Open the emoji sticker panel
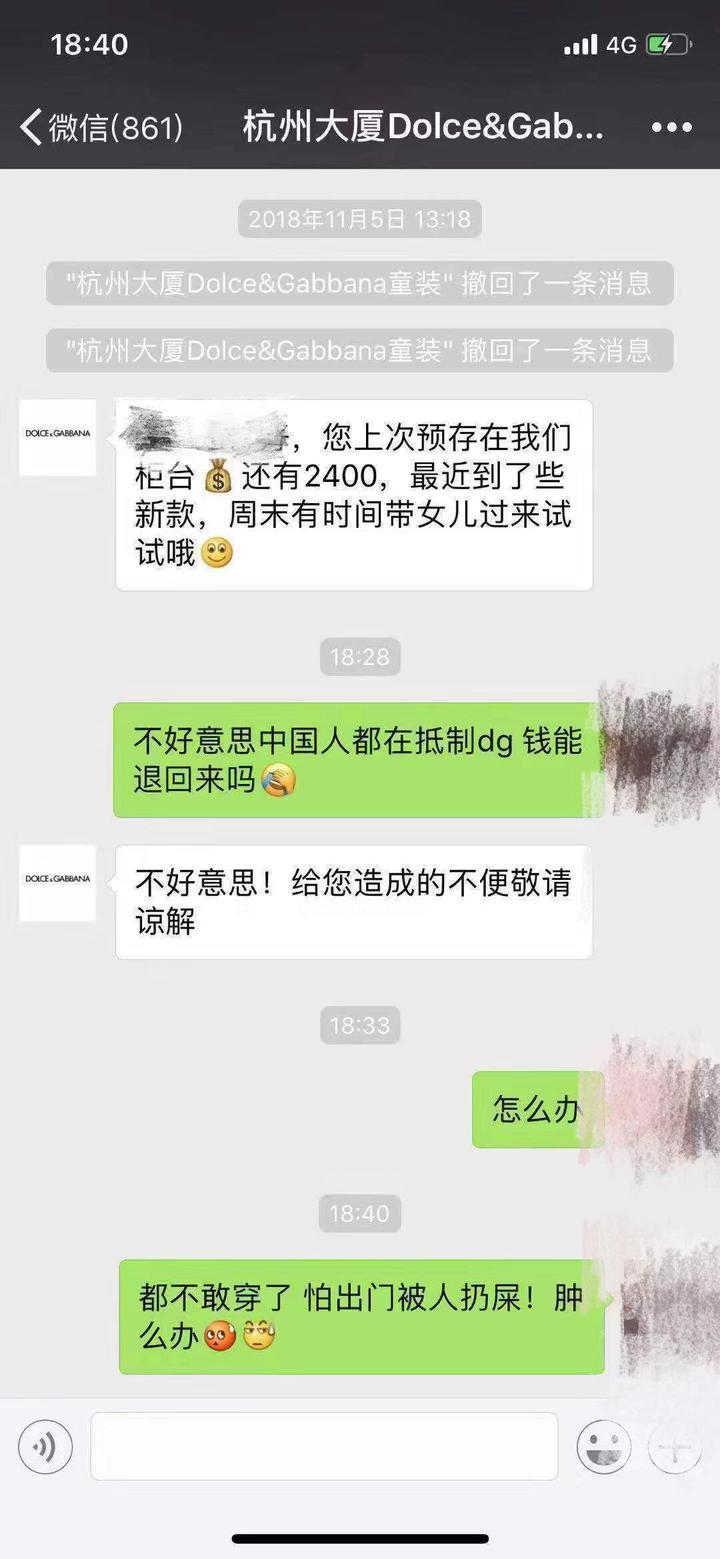The height and width of the screenshot is (1559, 720). pos(604,1446)
